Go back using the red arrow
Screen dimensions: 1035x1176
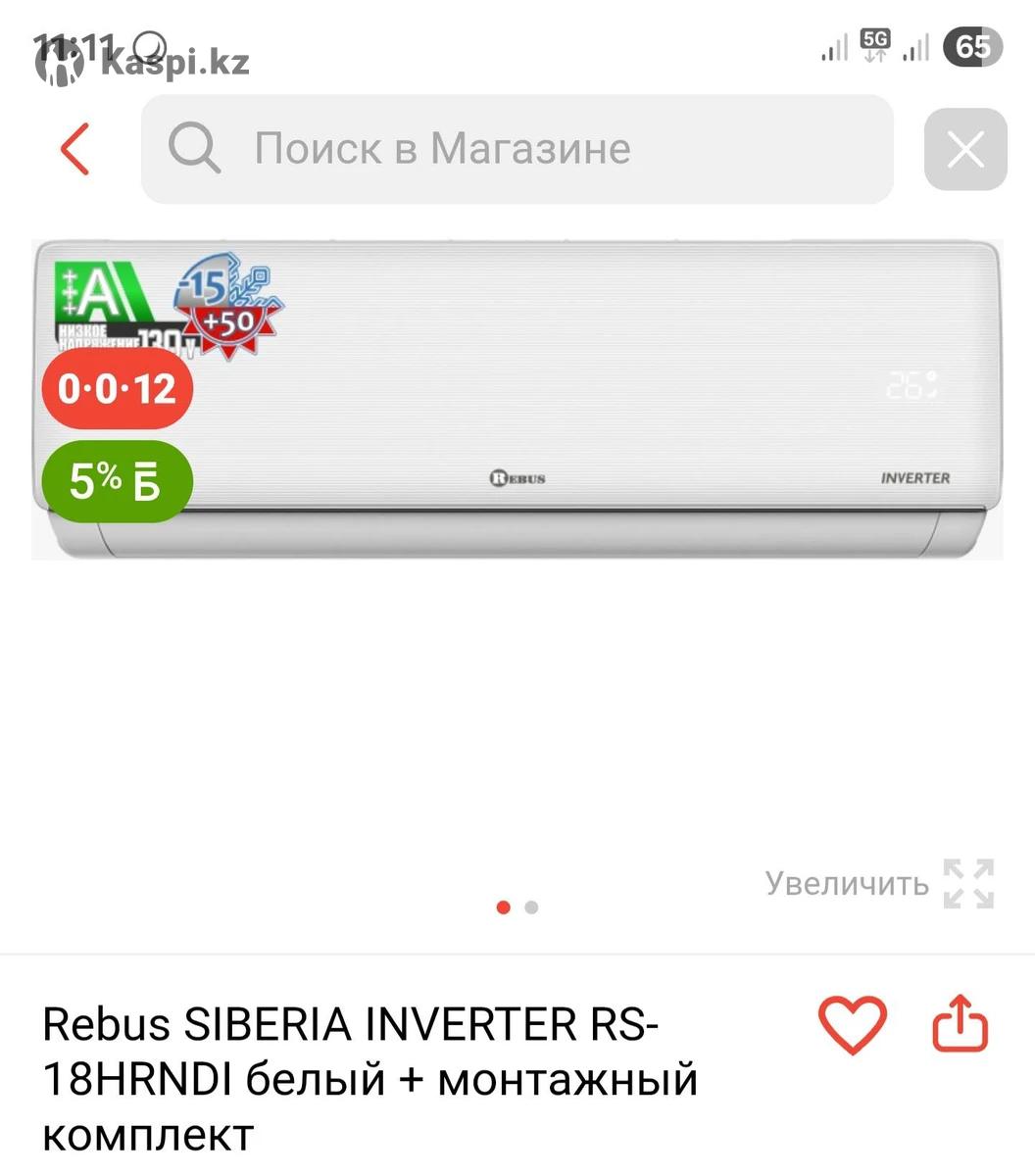click(75, 149)
